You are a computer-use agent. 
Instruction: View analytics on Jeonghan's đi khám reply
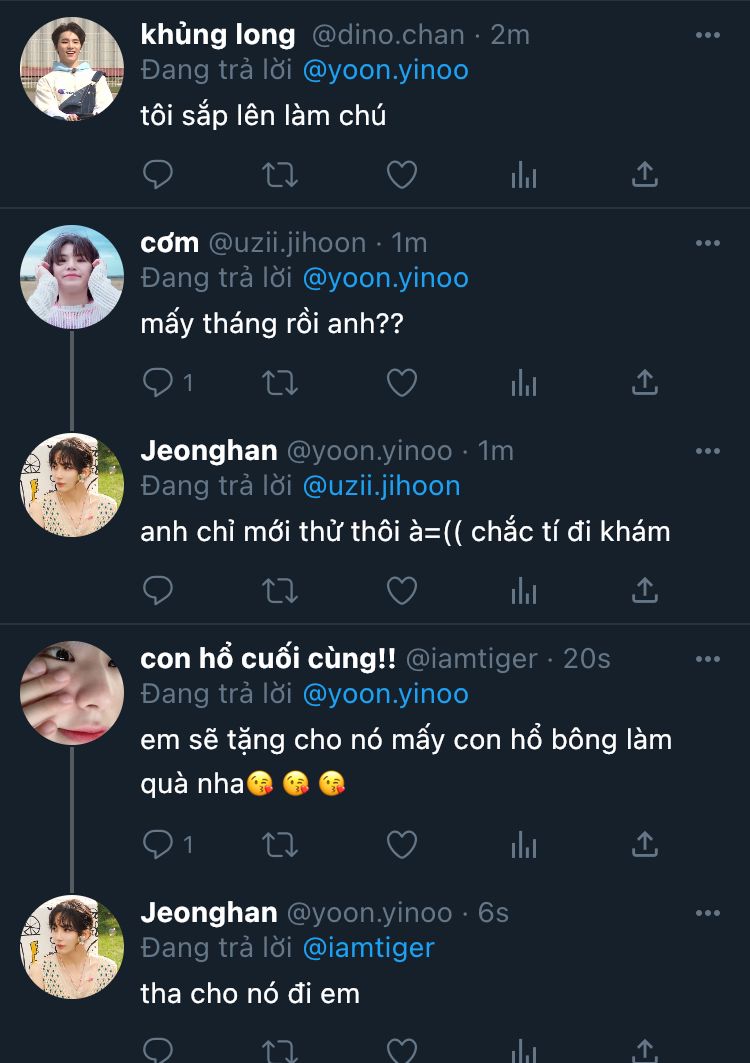[x=524, y=590]
